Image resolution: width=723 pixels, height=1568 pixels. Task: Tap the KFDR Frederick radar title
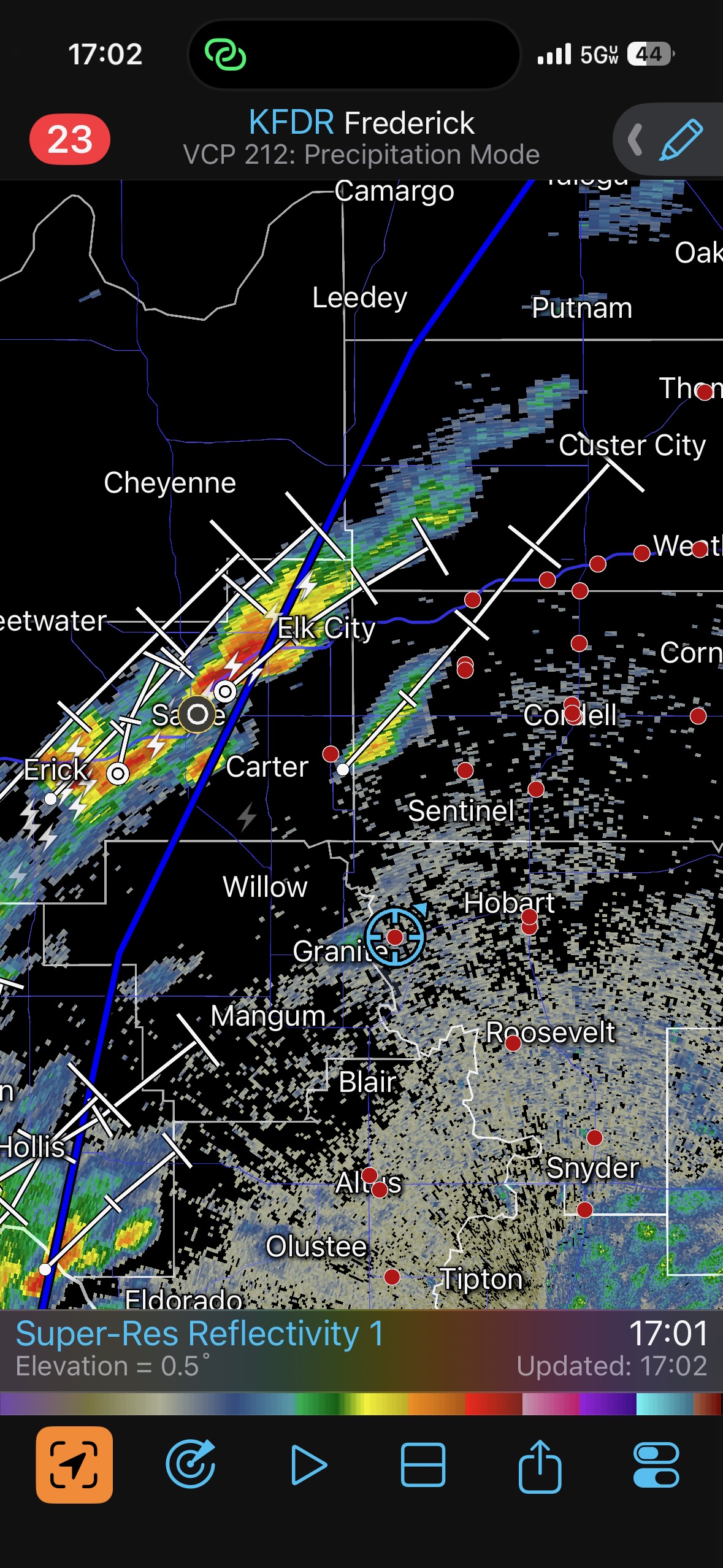click(361, 123)
